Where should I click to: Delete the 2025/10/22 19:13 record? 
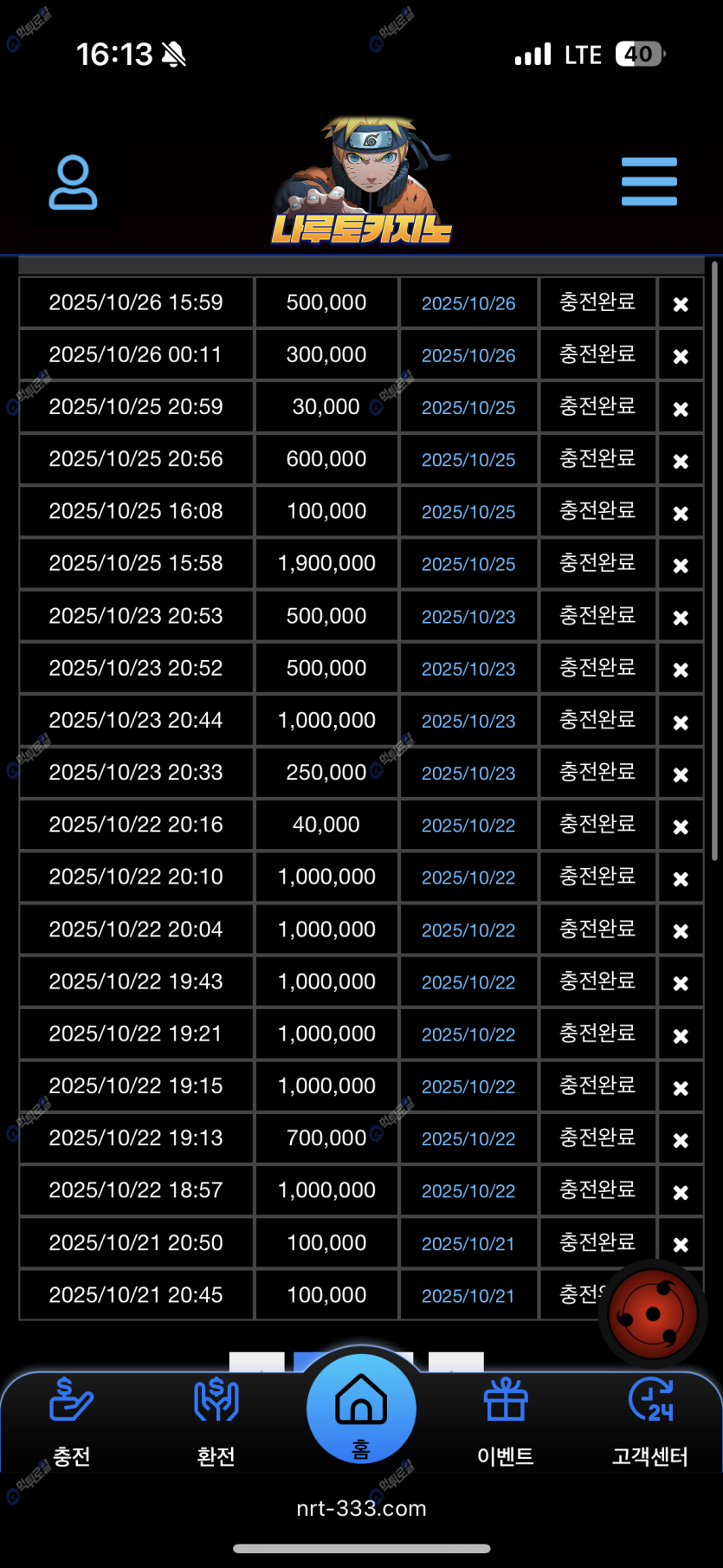pos(681,1140)
